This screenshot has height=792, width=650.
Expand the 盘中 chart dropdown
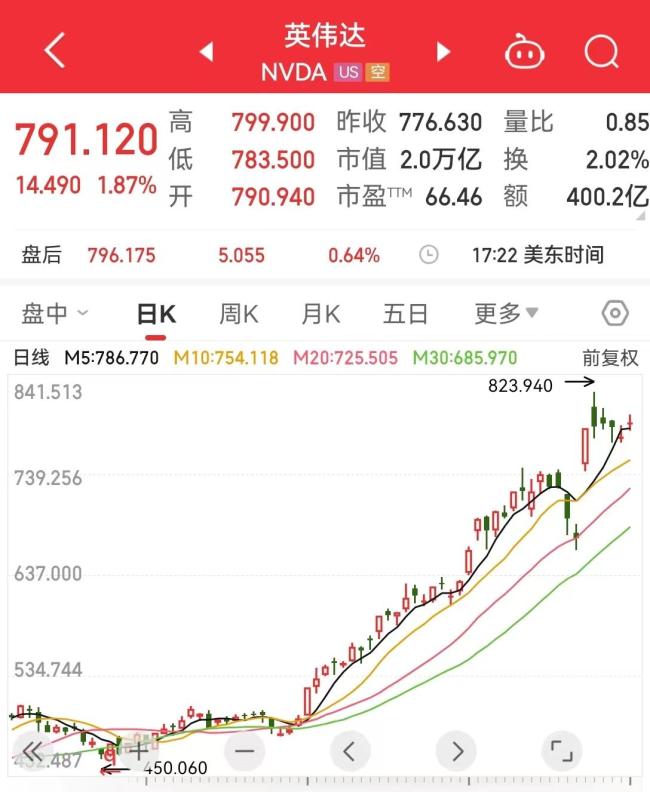coord(55,314)
